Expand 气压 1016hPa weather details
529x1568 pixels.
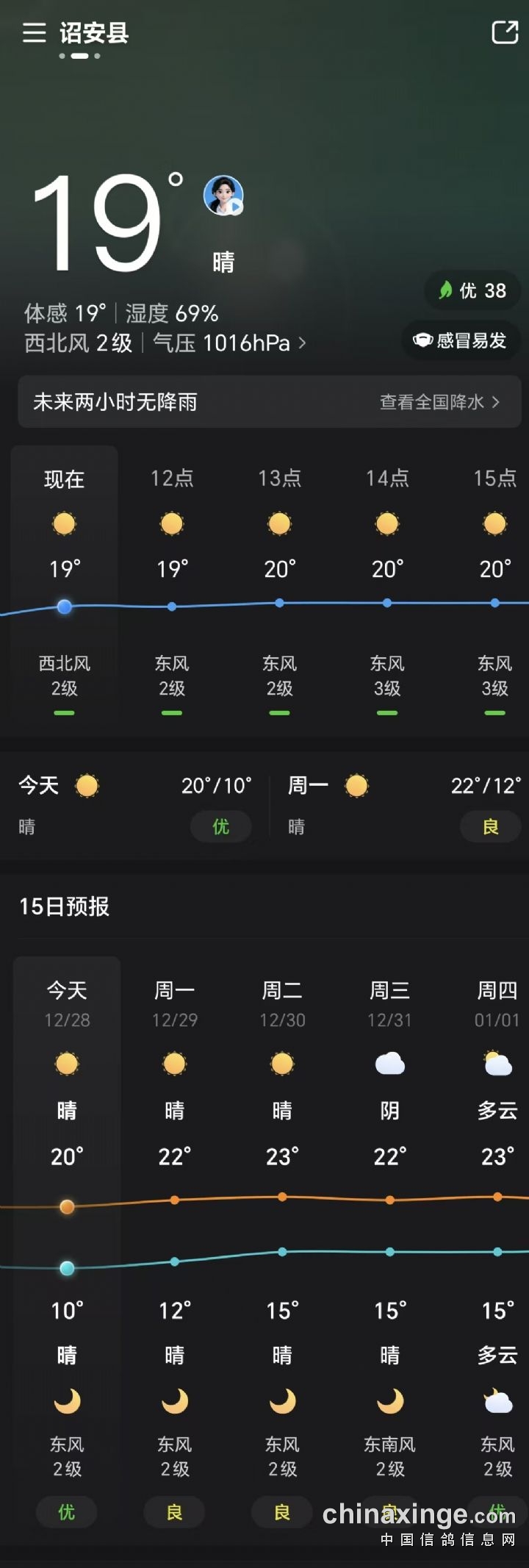click(x=228, y=343)
